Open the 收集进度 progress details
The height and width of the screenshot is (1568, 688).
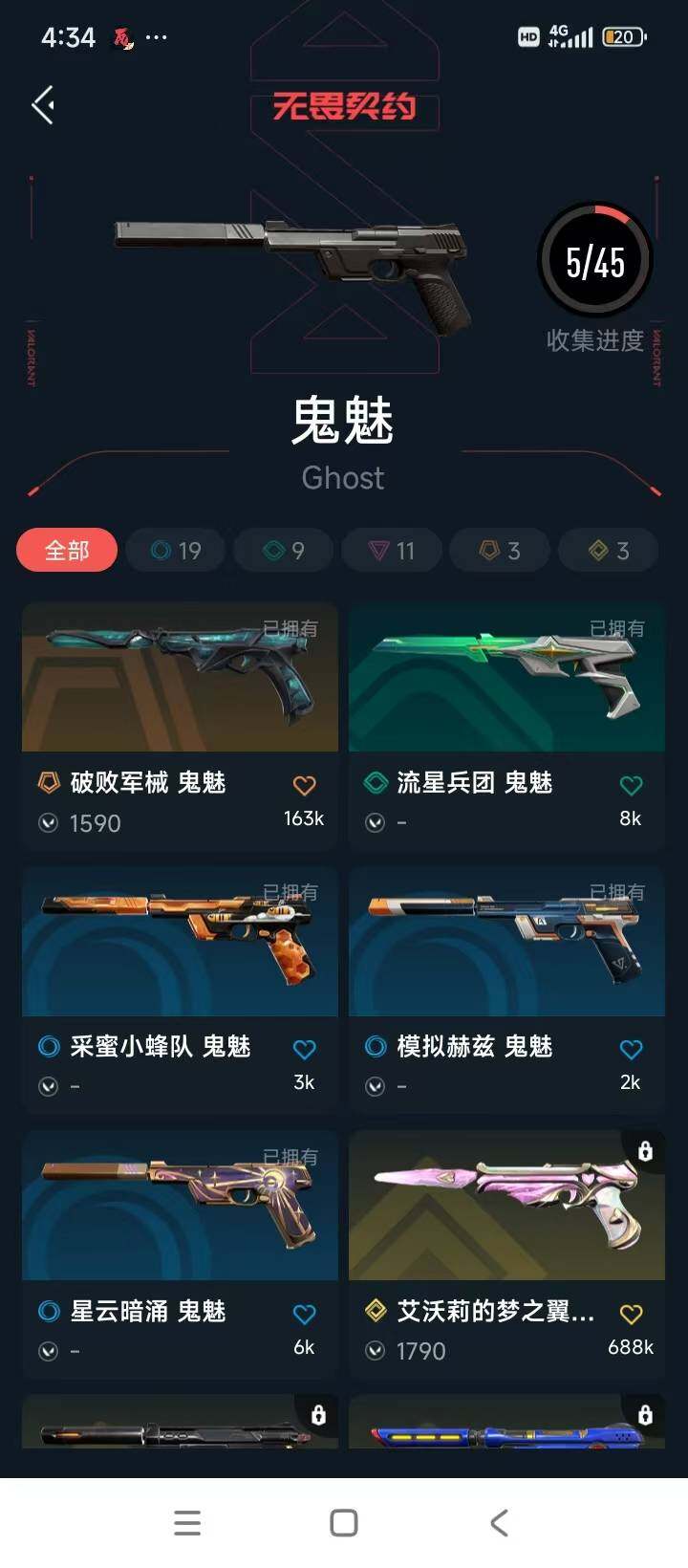click(593, 340)
